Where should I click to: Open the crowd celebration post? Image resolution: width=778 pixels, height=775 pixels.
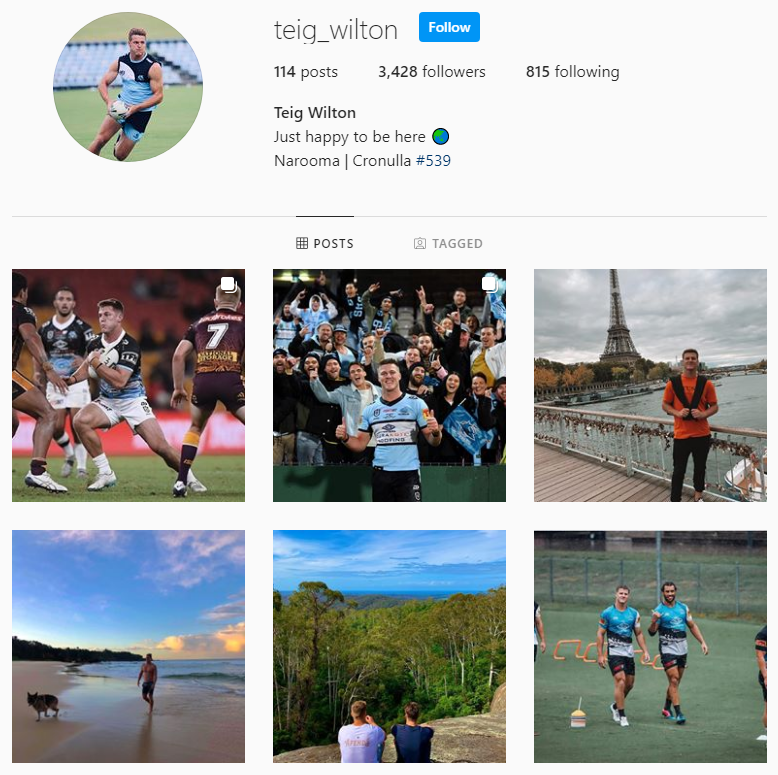389,385
